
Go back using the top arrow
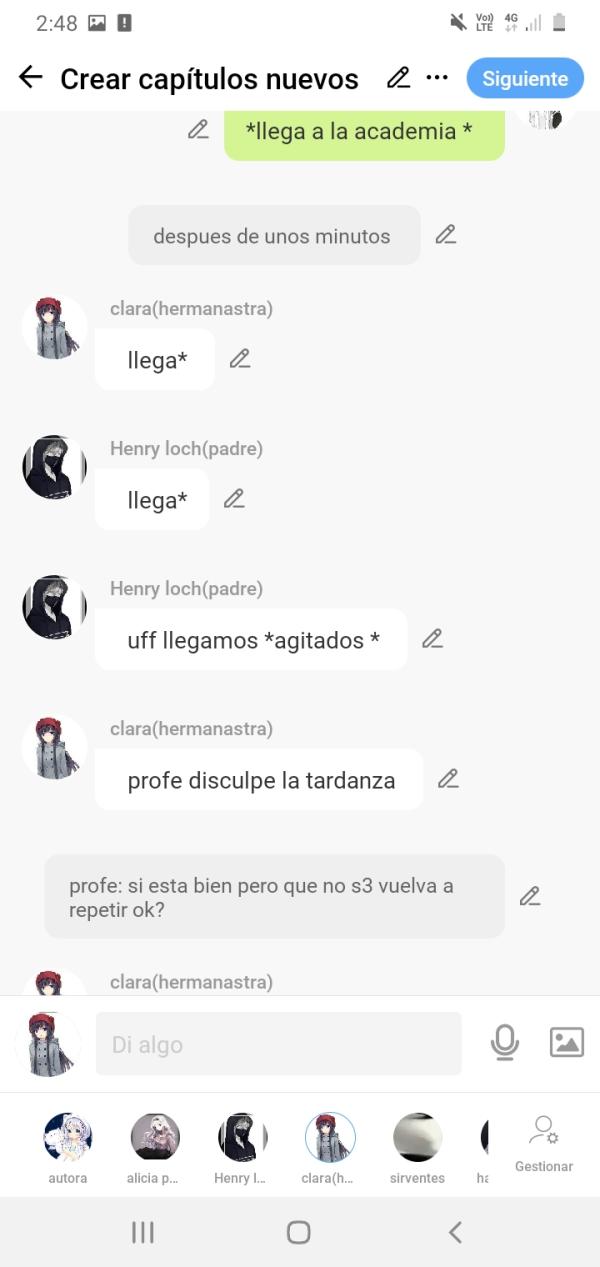click(x=31, y=78)
